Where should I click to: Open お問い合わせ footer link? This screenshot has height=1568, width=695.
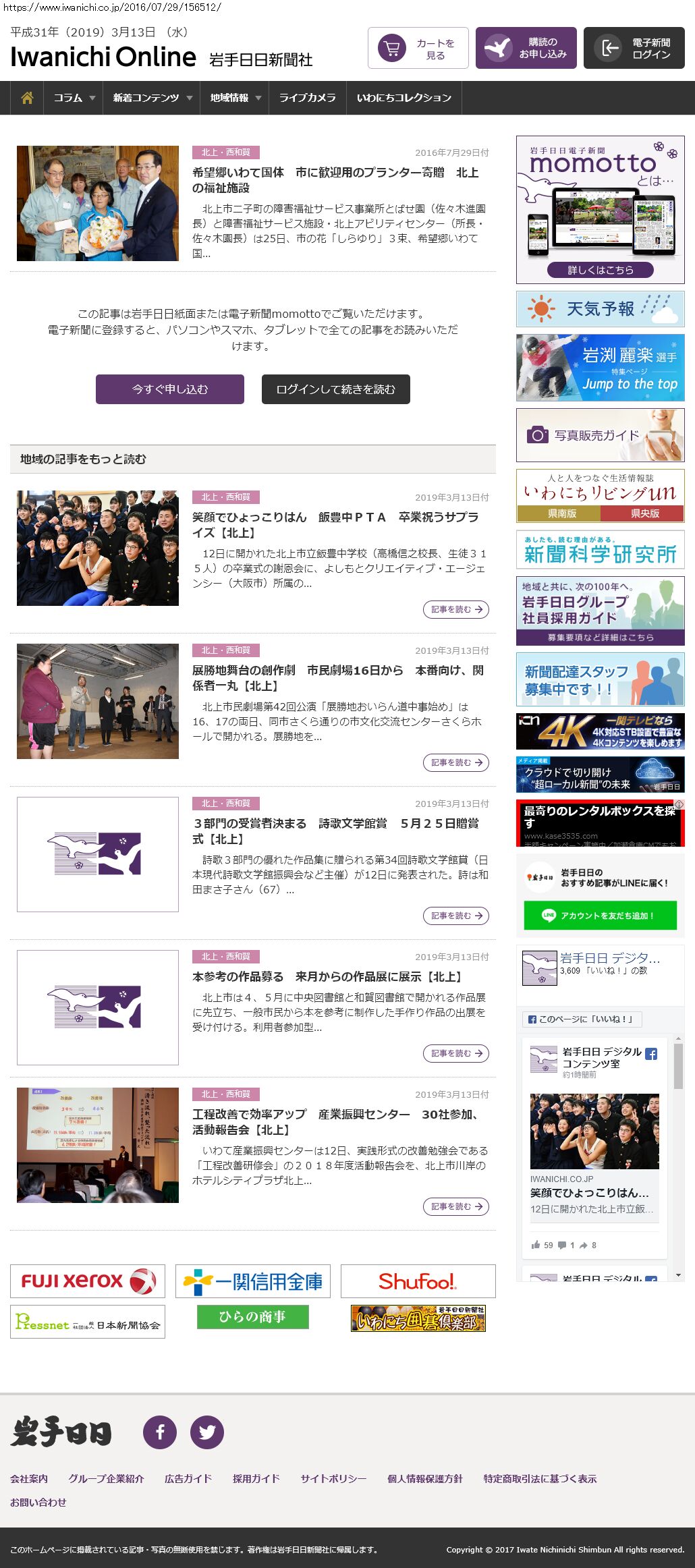[38, 1503]
